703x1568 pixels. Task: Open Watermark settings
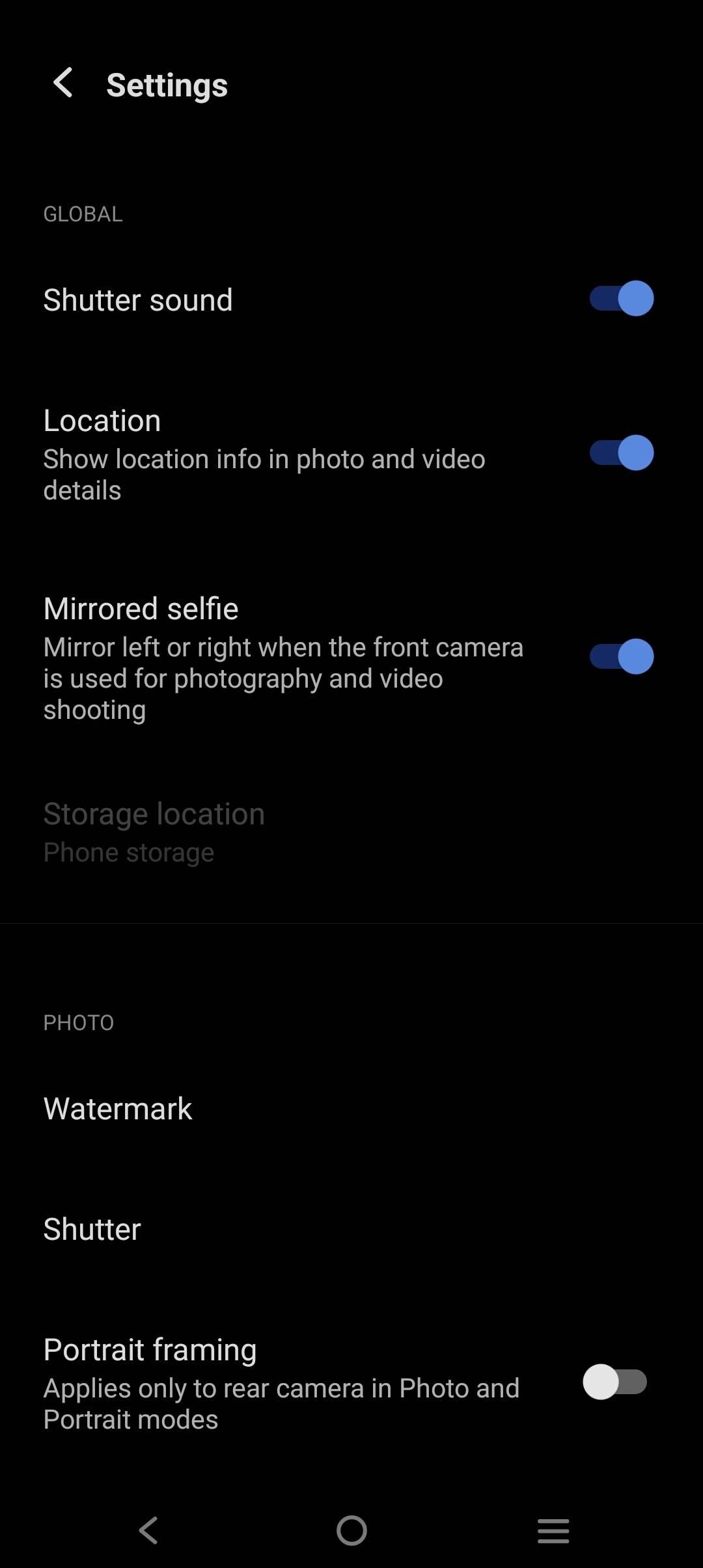(x=118, y=1108)
